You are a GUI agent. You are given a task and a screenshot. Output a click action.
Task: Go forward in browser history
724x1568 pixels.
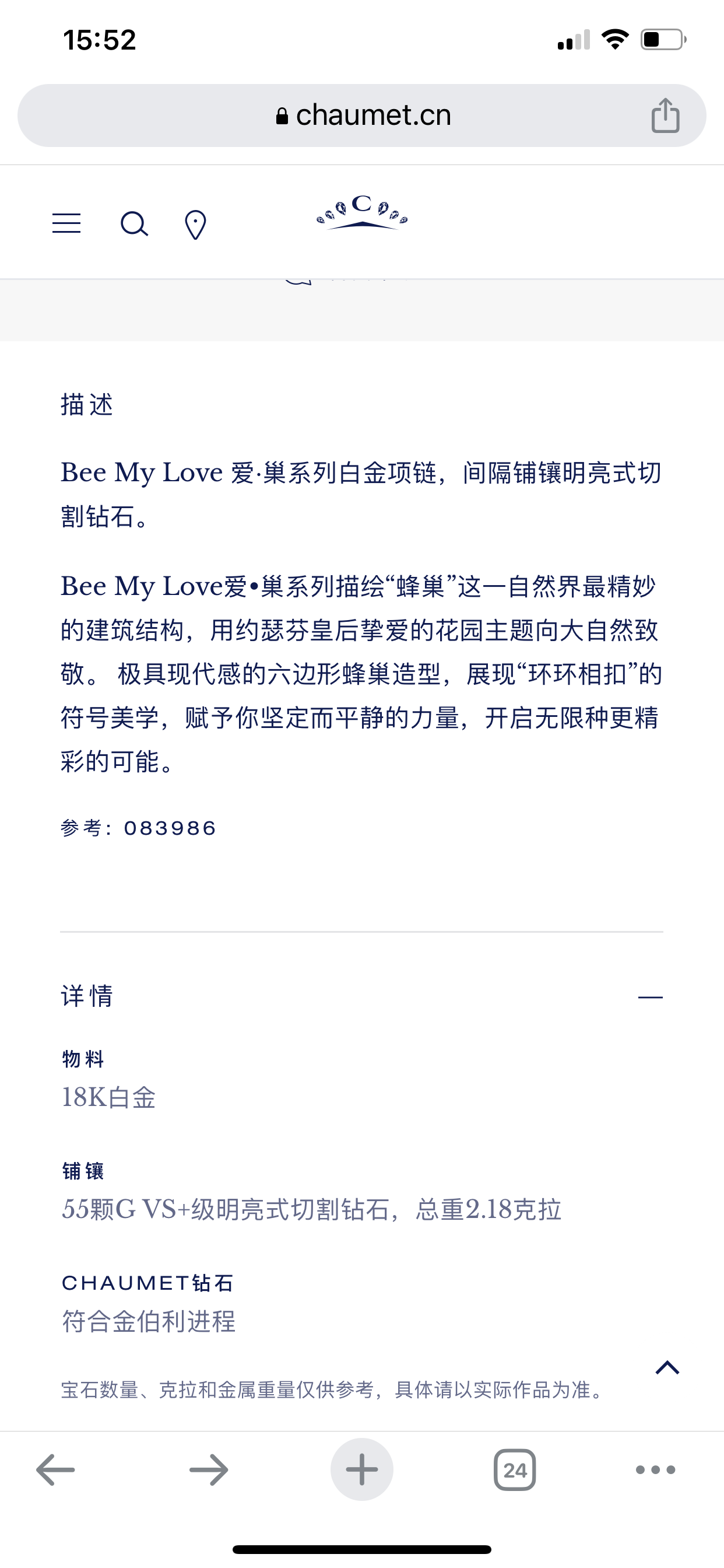pos(209,1470)
